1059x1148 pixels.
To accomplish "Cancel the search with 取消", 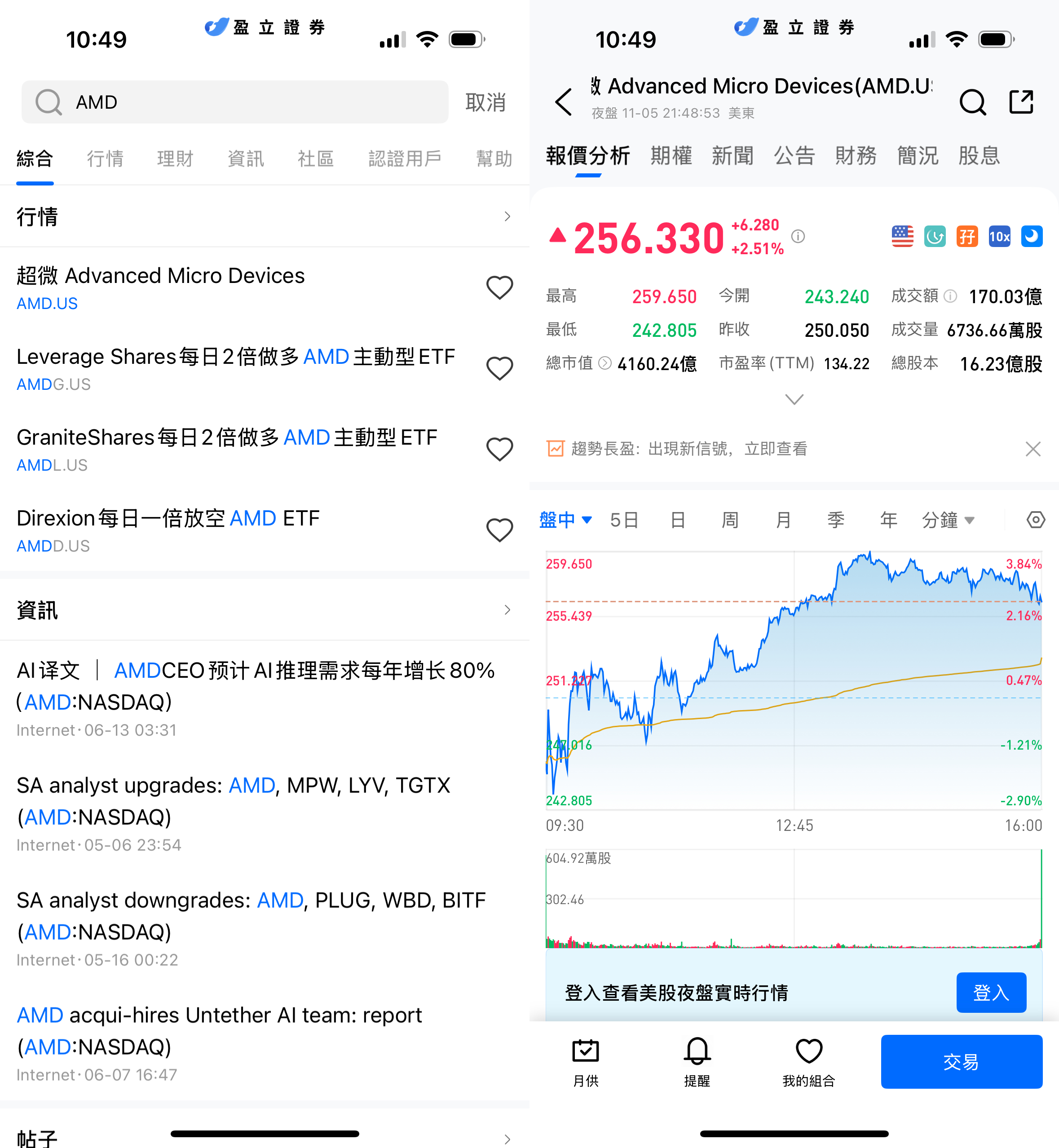I will click(485, 102).
